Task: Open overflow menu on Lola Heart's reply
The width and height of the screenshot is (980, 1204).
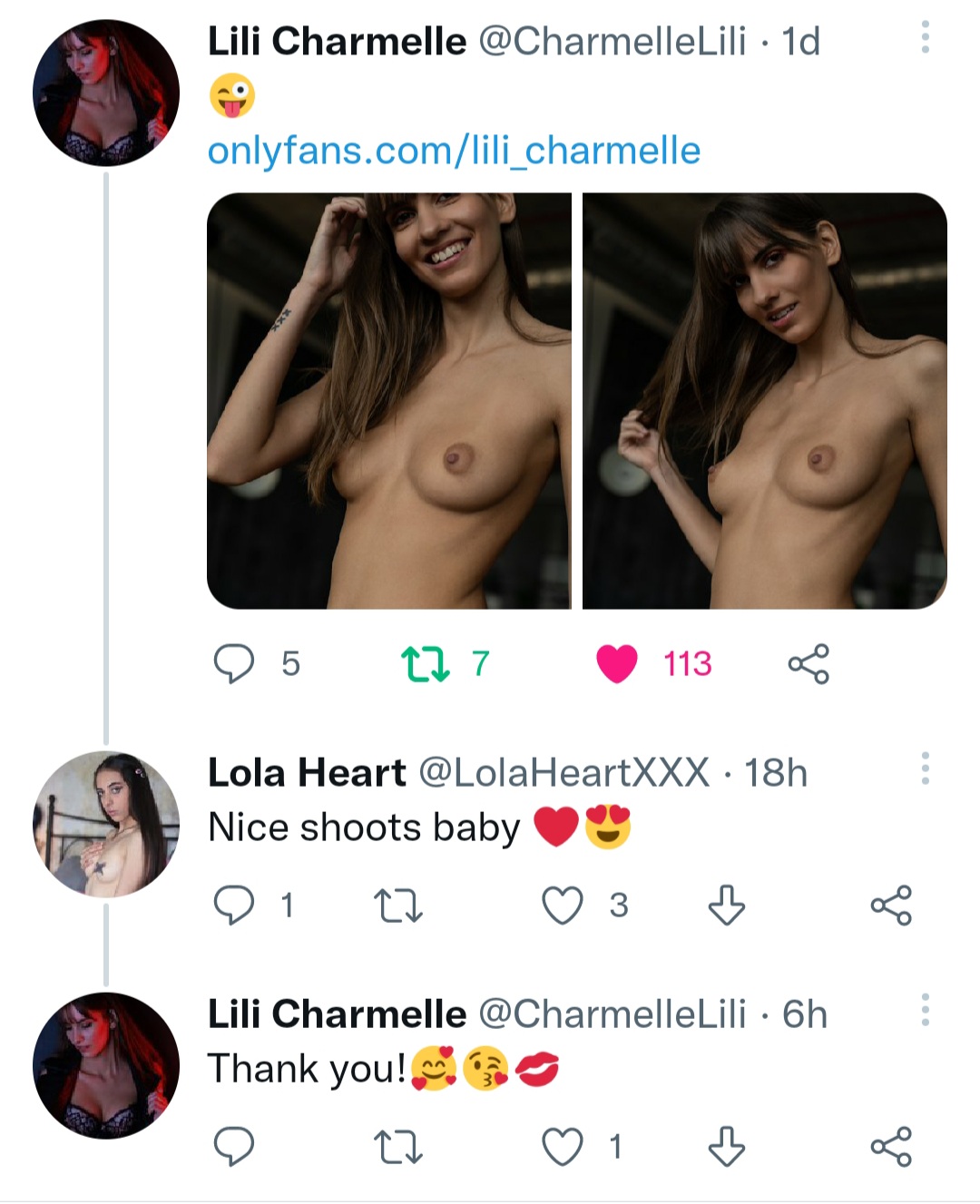Action: click(x=925, y=768)
